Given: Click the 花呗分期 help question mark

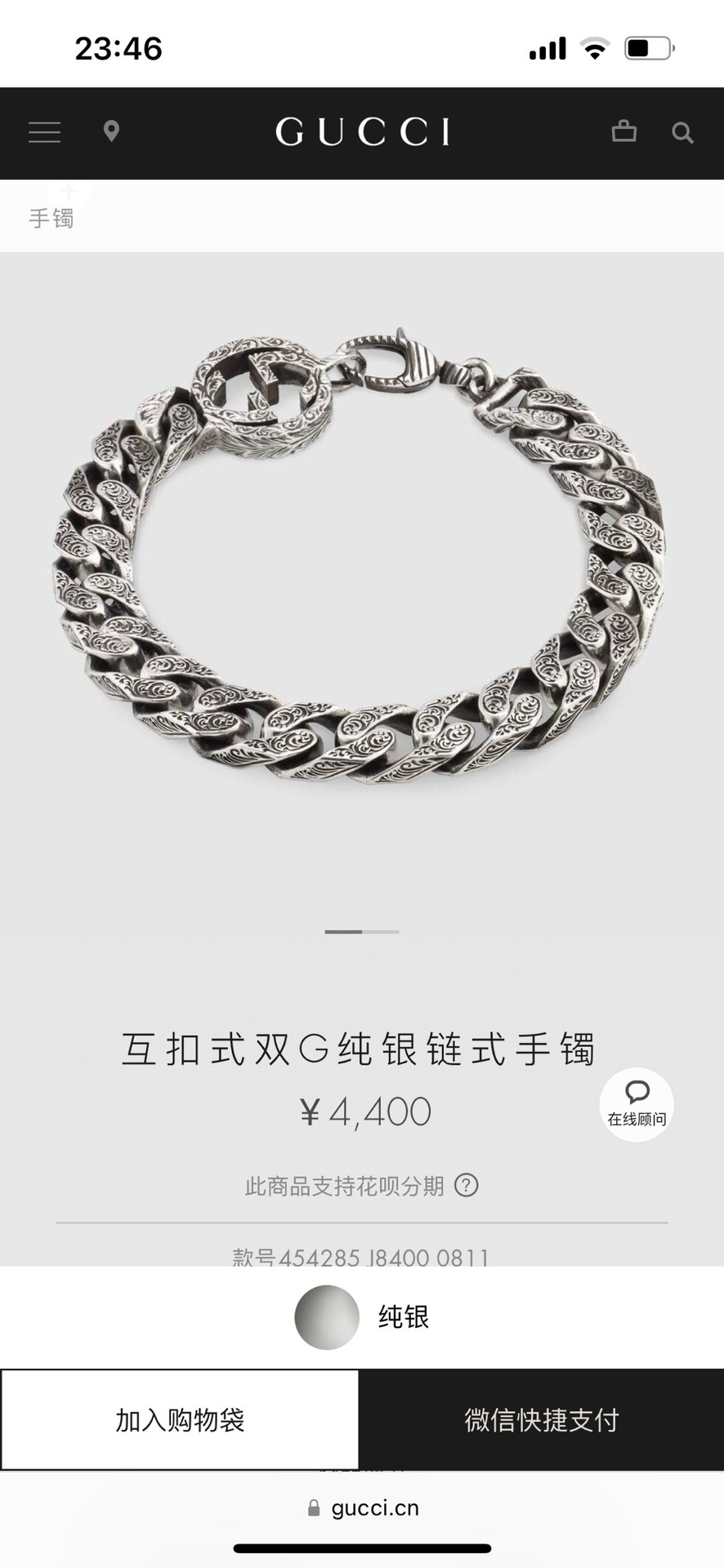Looking at the screenshot, I should (467, 1186).
